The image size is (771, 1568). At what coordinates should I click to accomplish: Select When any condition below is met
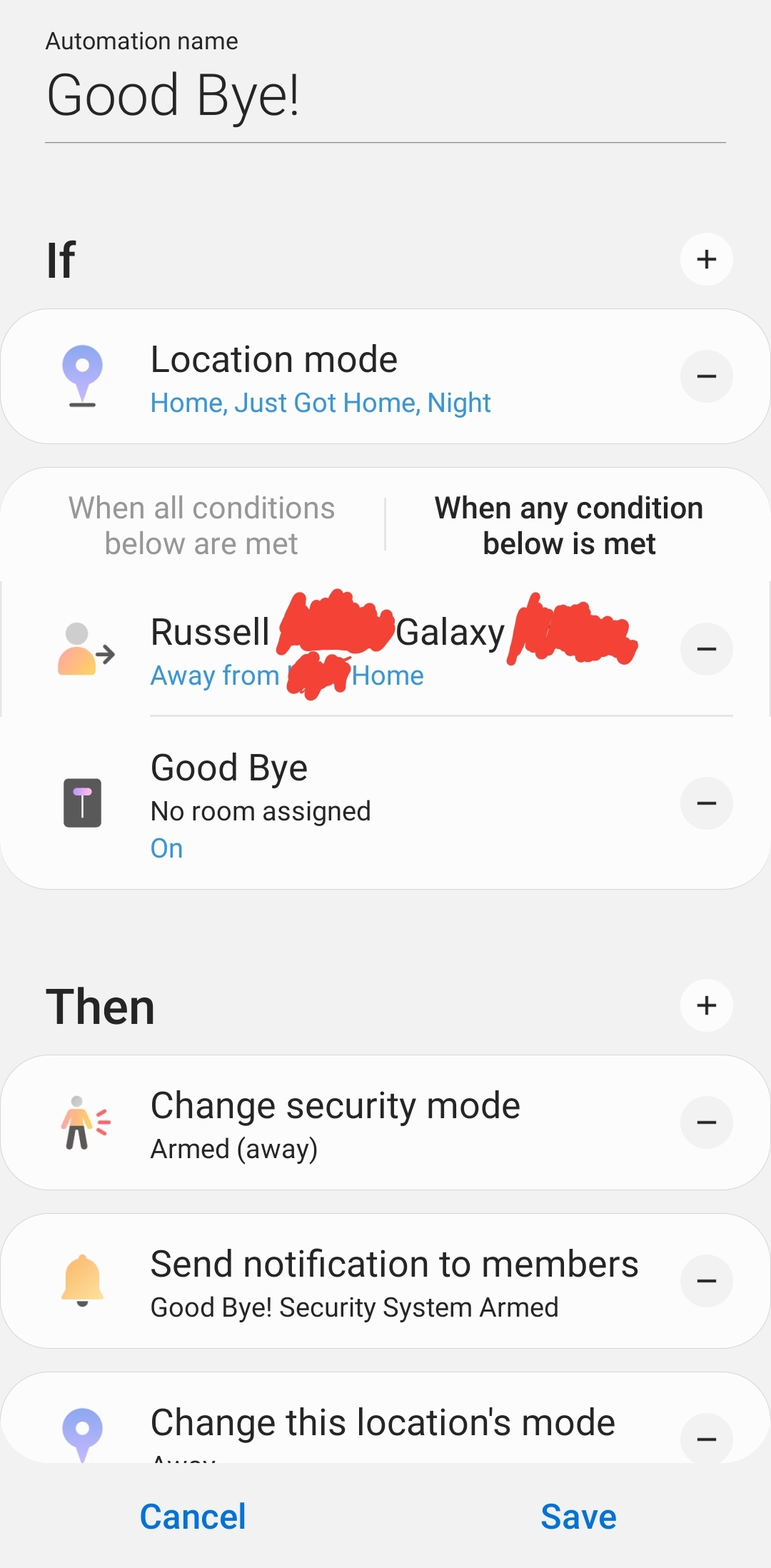pyautogui.click(x=569, y=526)
